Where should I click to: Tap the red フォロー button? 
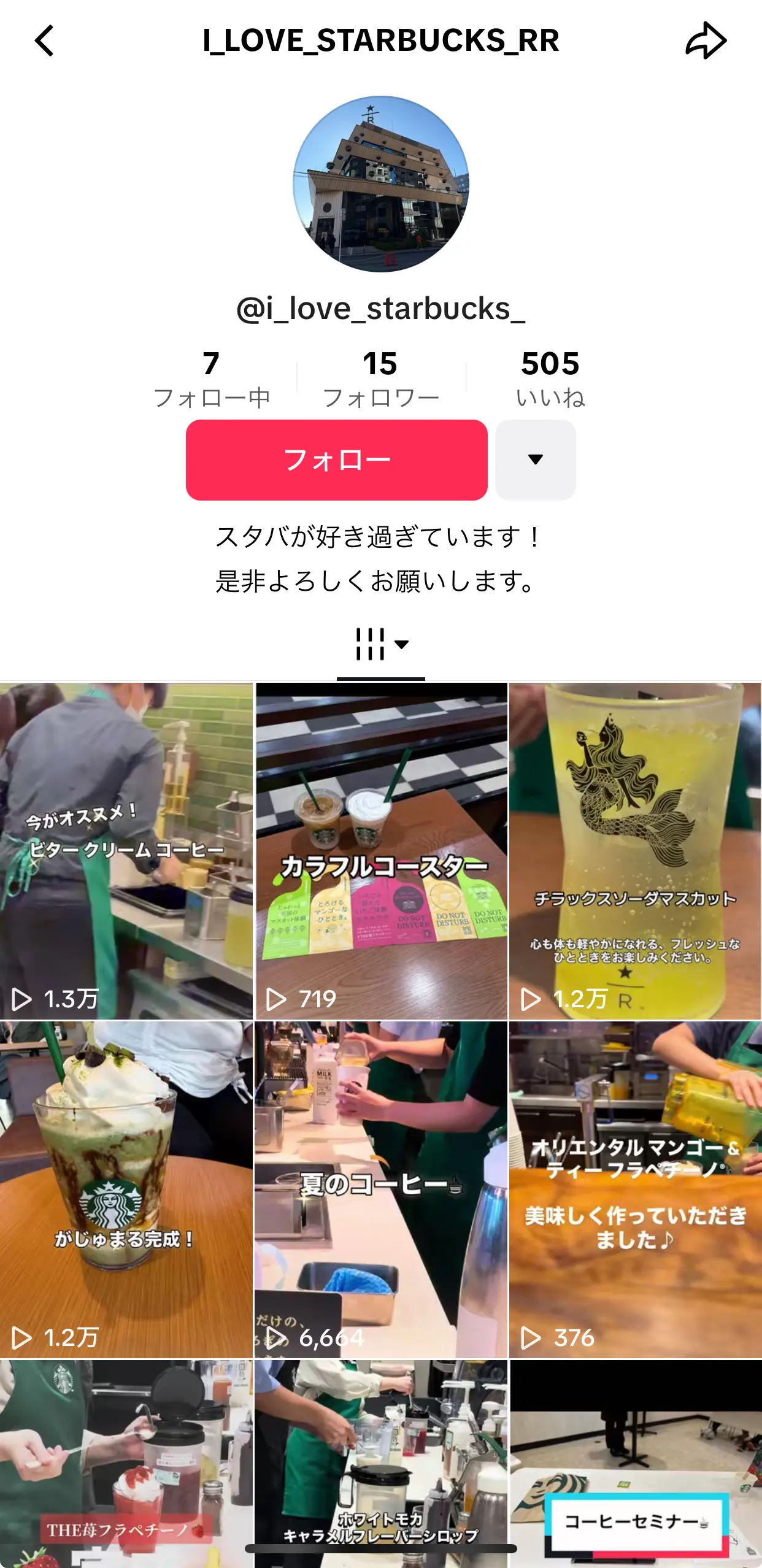337,459
